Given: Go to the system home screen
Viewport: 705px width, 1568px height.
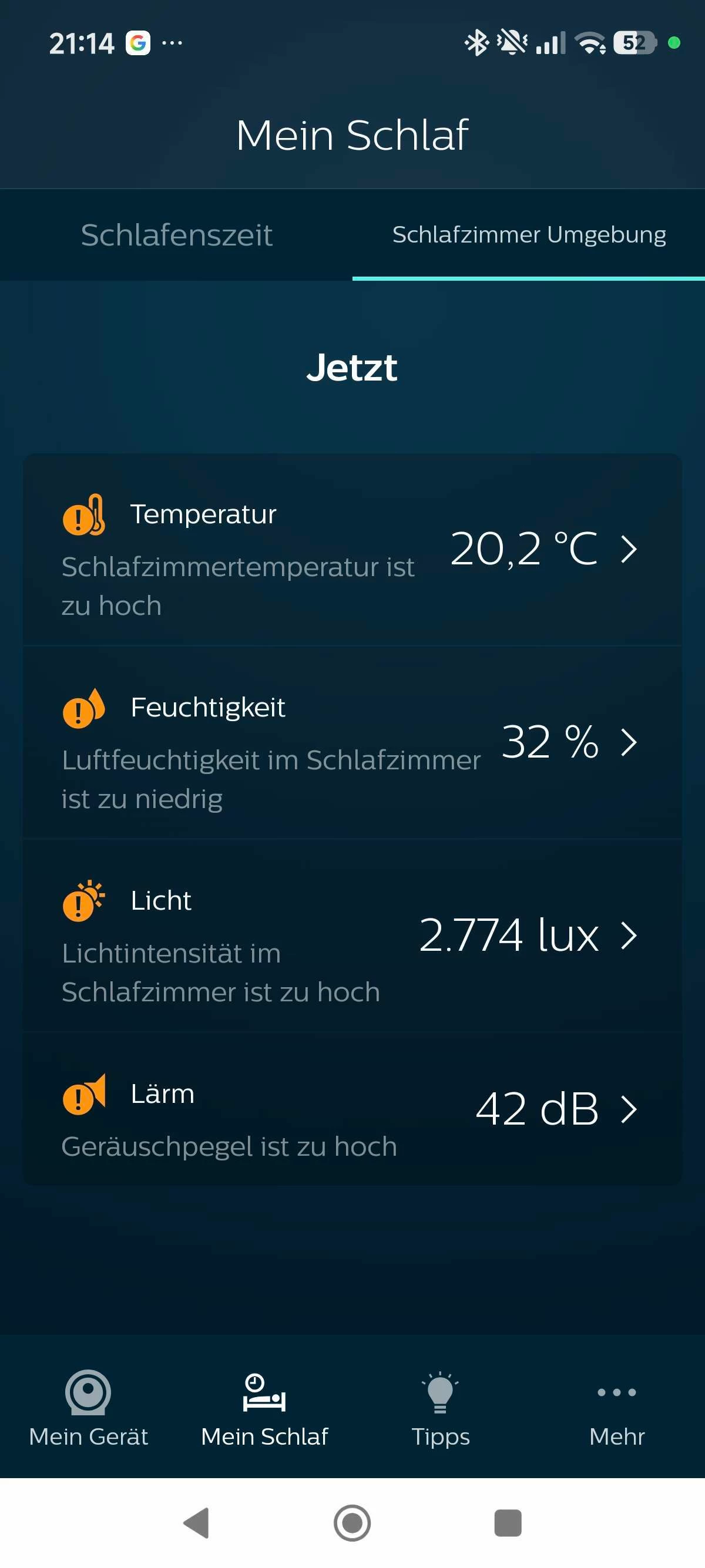Looking at the screenshot, I should (352, 1523).
